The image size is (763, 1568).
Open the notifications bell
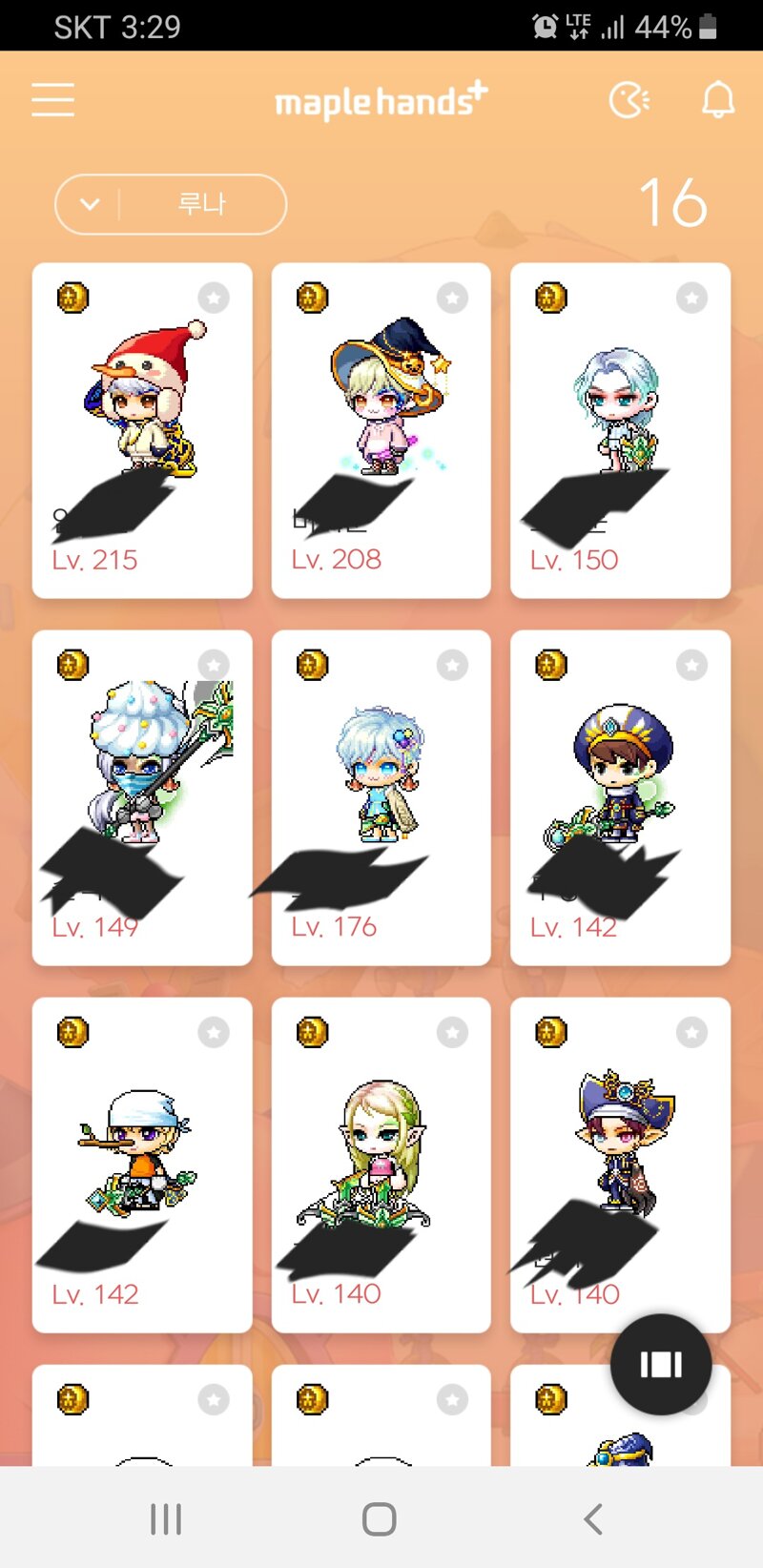(x=717, y=99)
